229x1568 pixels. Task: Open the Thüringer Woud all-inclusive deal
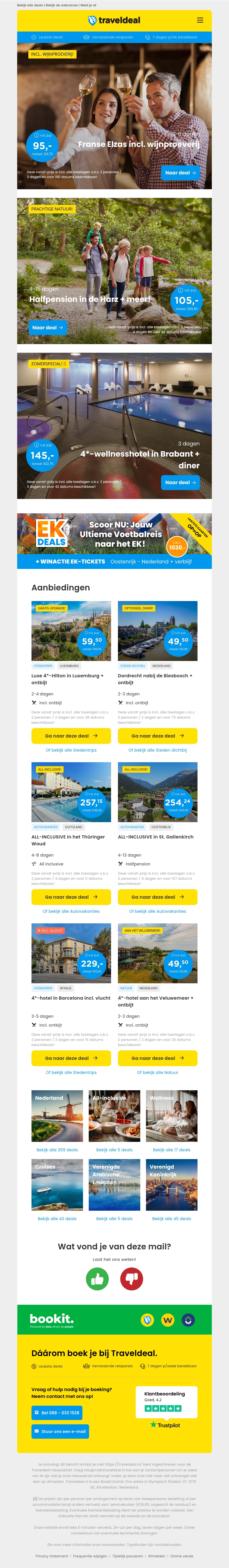point(71,897)
